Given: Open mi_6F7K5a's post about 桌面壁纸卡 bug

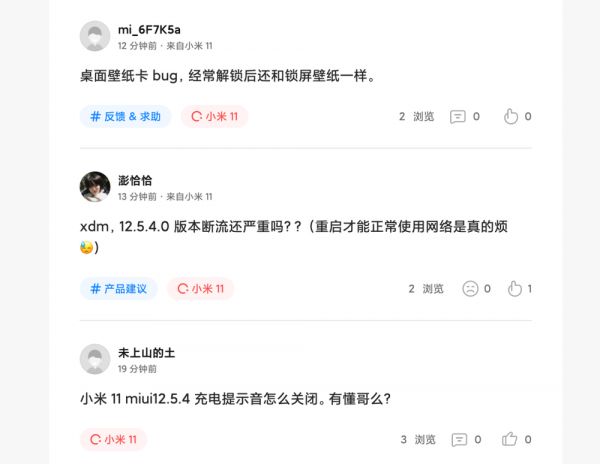Looking at the screenshot, I should (x=228, y=75).
